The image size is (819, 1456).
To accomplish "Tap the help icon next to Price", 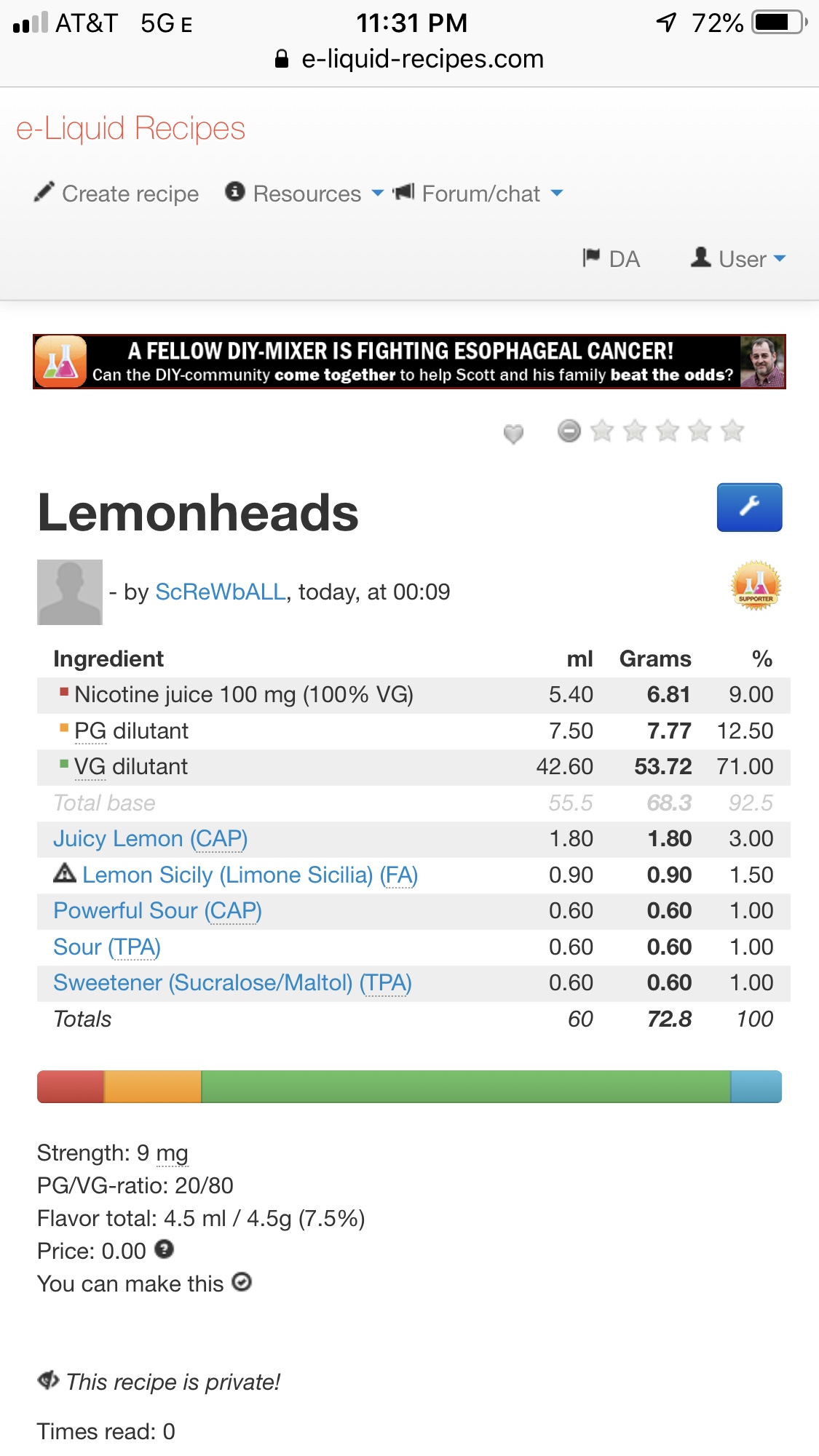I will 165,1250.
